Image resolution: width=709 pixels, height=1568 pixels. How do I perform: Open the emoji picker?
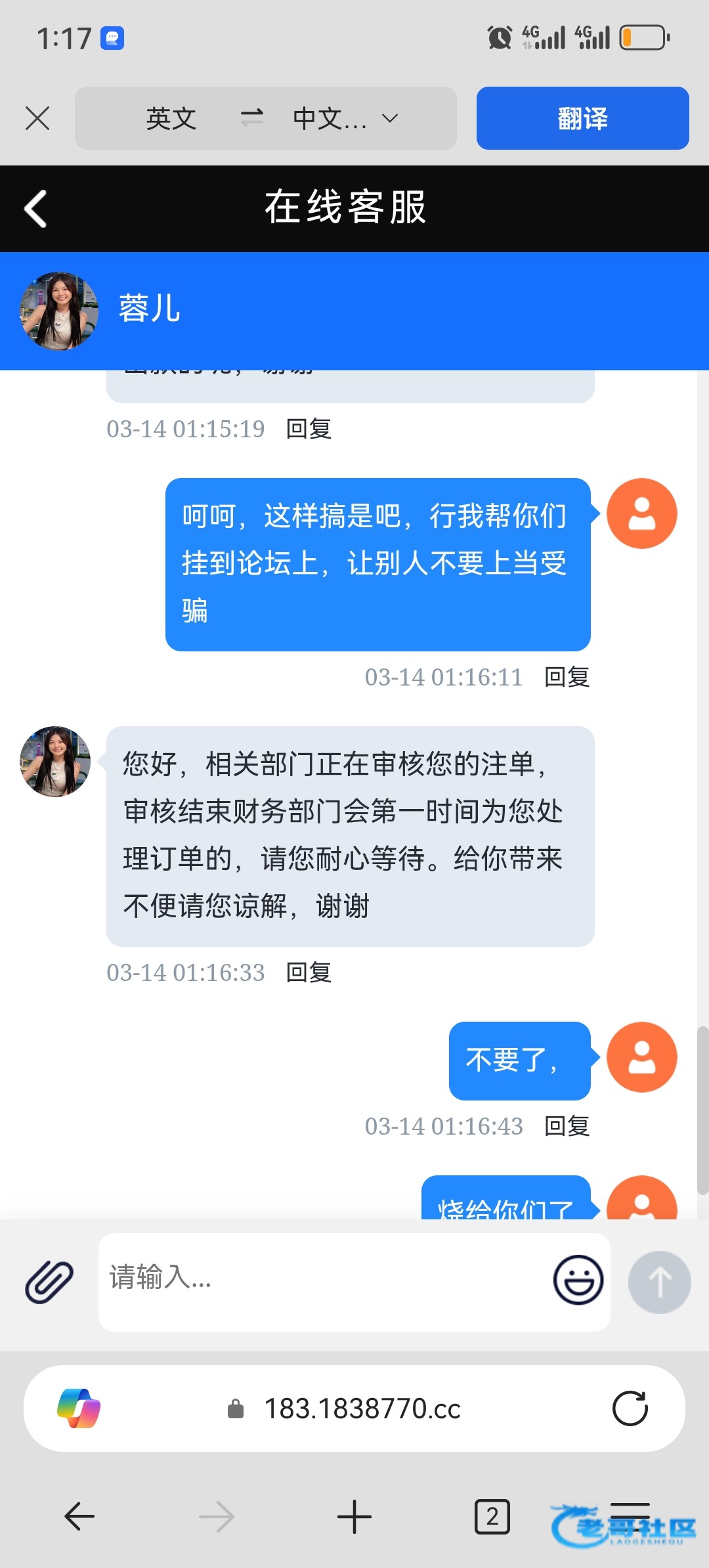(x=578, y=1280)
